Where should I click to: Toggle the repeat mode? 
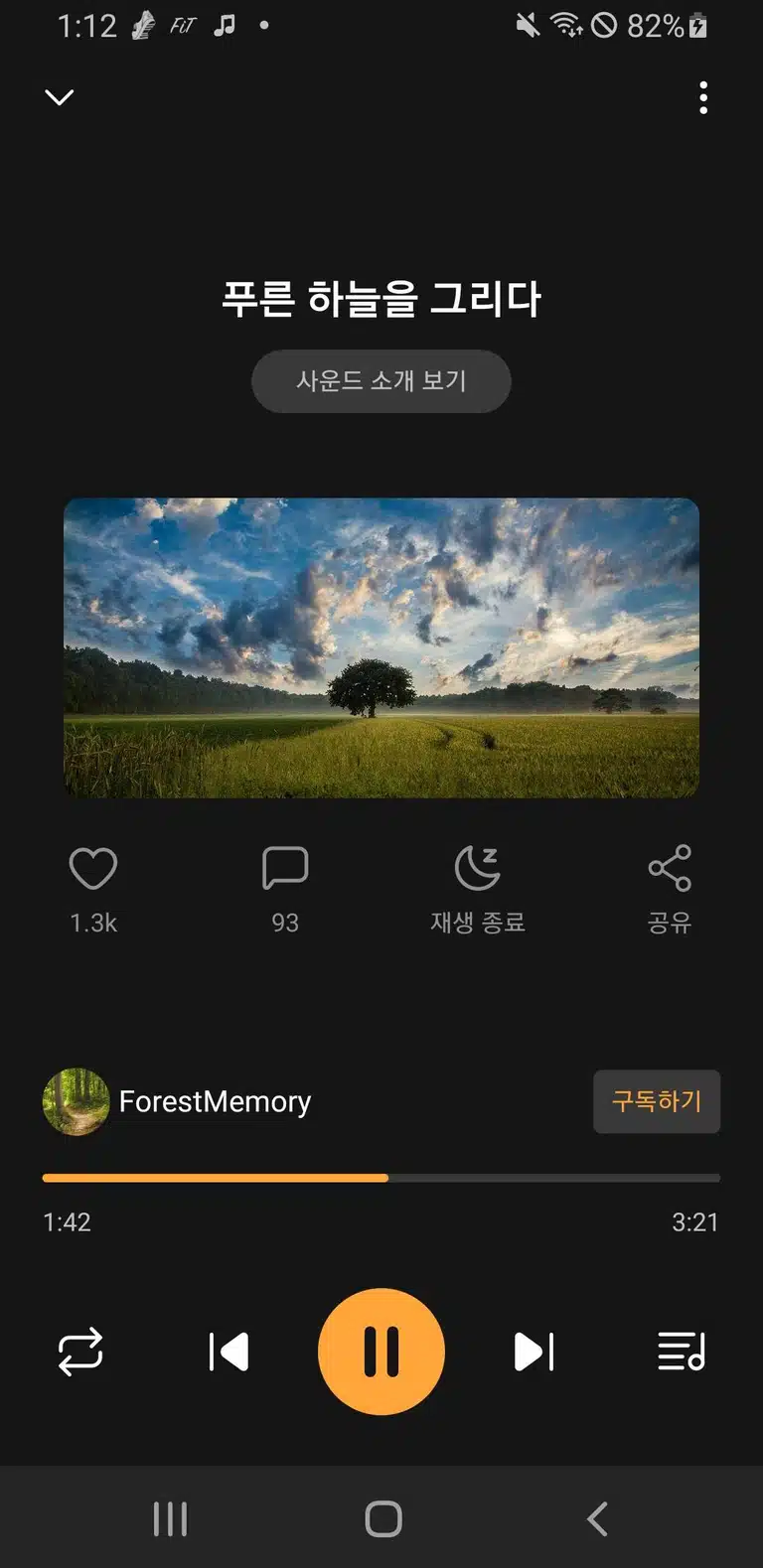coord(80,1352)
